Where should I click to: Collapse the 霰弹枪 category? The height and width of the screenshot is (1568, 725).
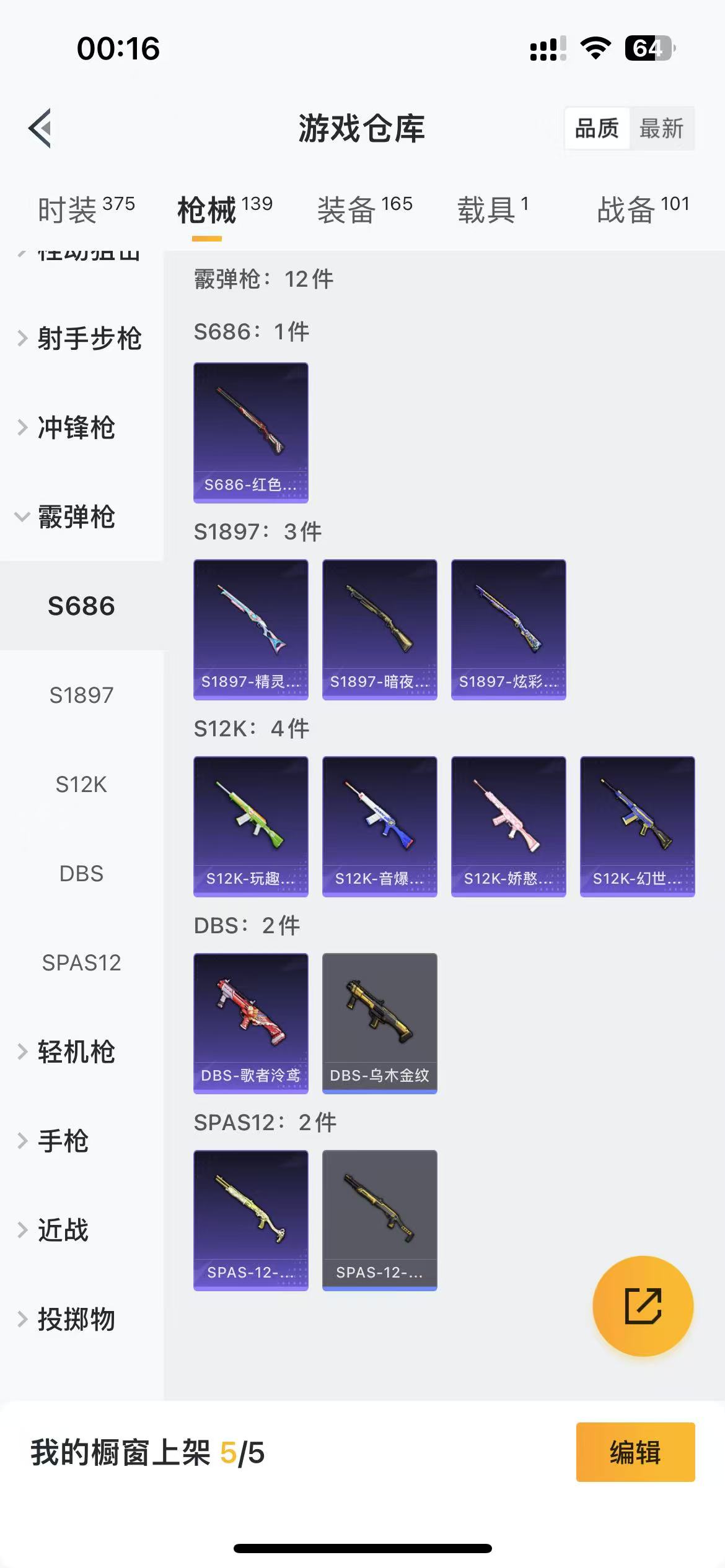point(76,517)
